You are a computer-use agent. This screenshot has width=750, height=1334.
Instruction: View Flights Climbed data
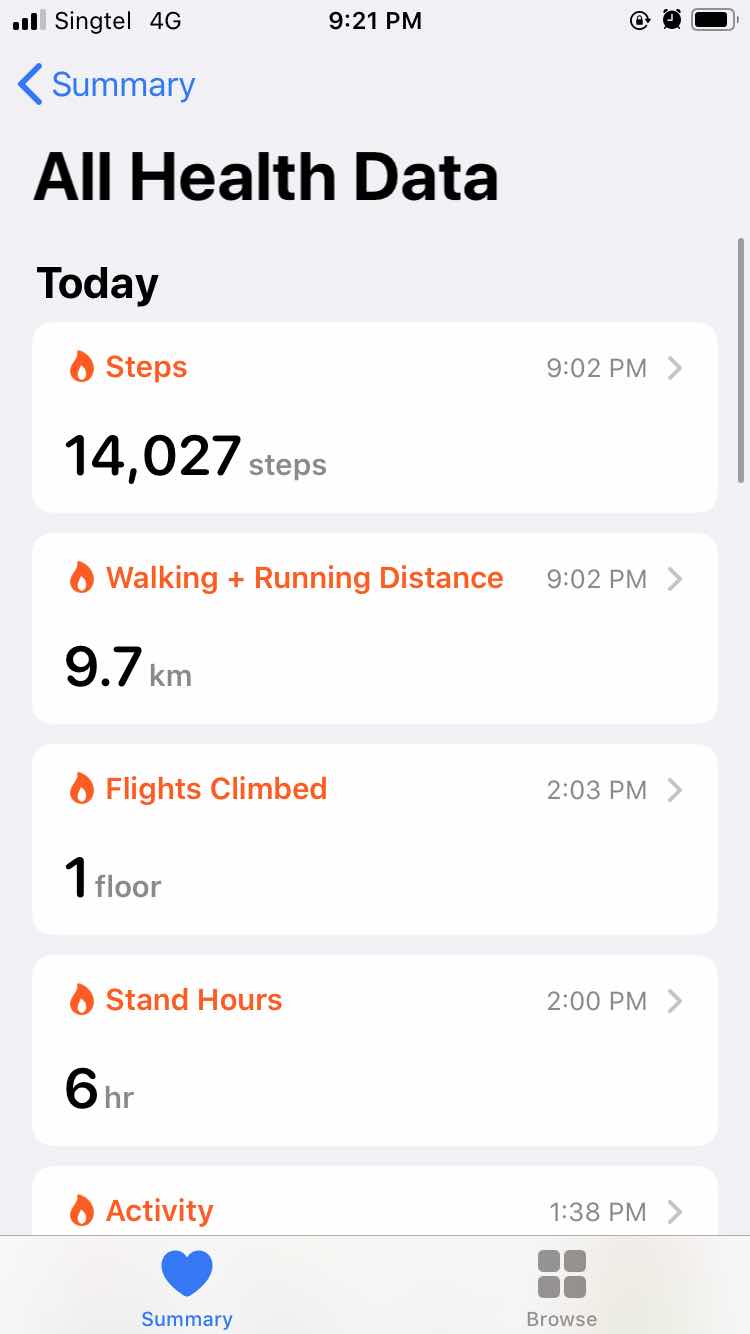(x=374, y=839)
